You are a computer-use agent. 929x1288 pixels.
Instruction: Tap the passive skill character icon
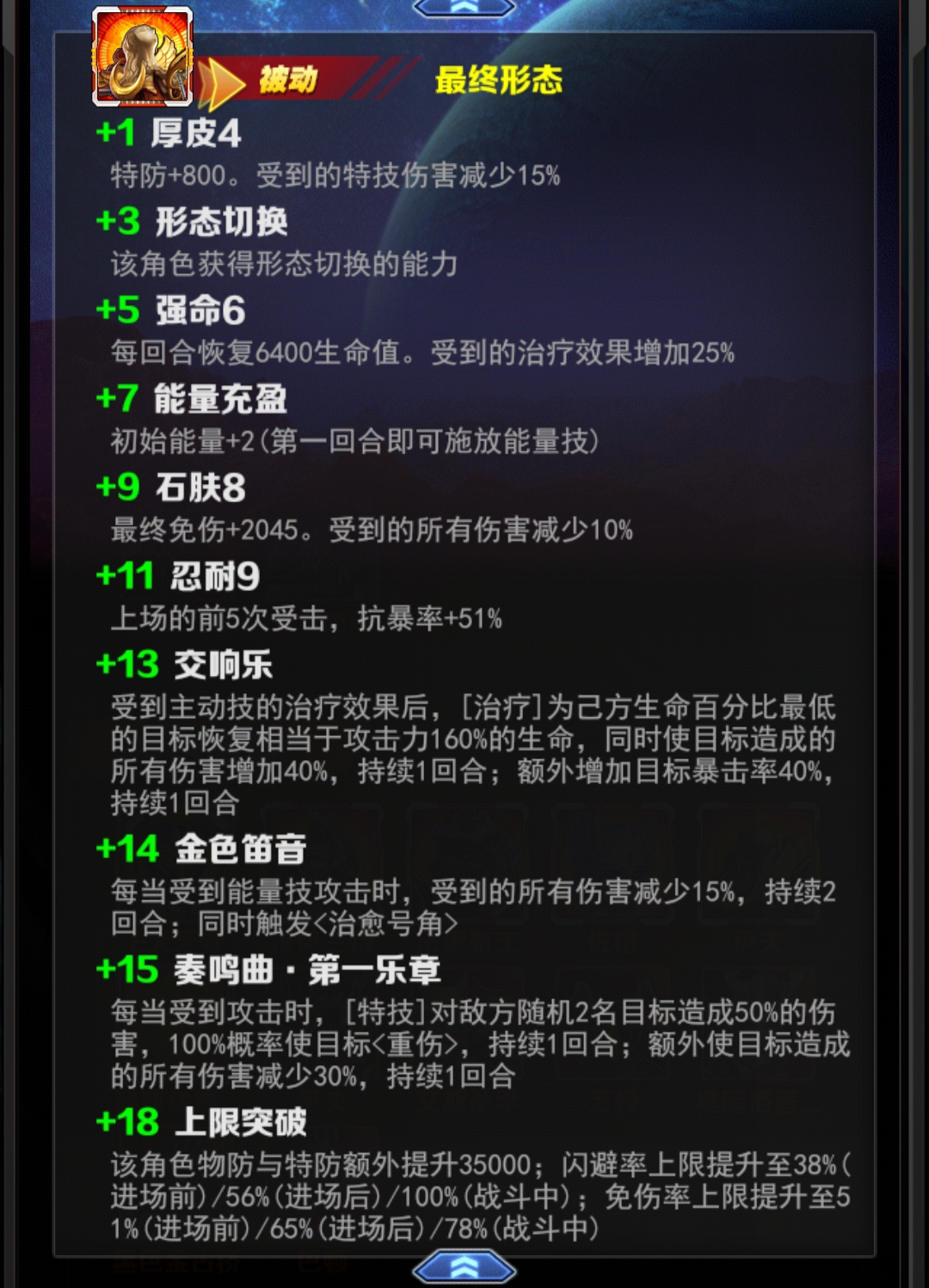tap(143, 57)
